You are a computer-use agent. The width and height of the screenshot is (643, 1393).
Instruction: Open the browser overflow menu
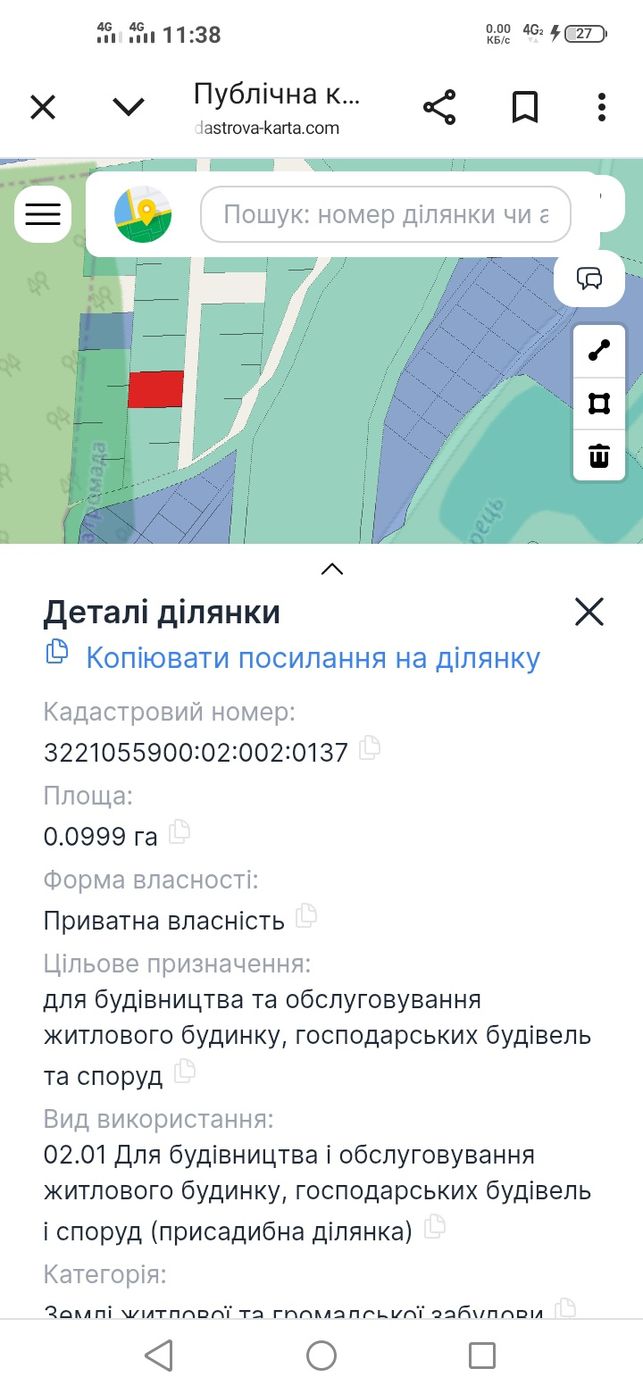click(601, 107)
